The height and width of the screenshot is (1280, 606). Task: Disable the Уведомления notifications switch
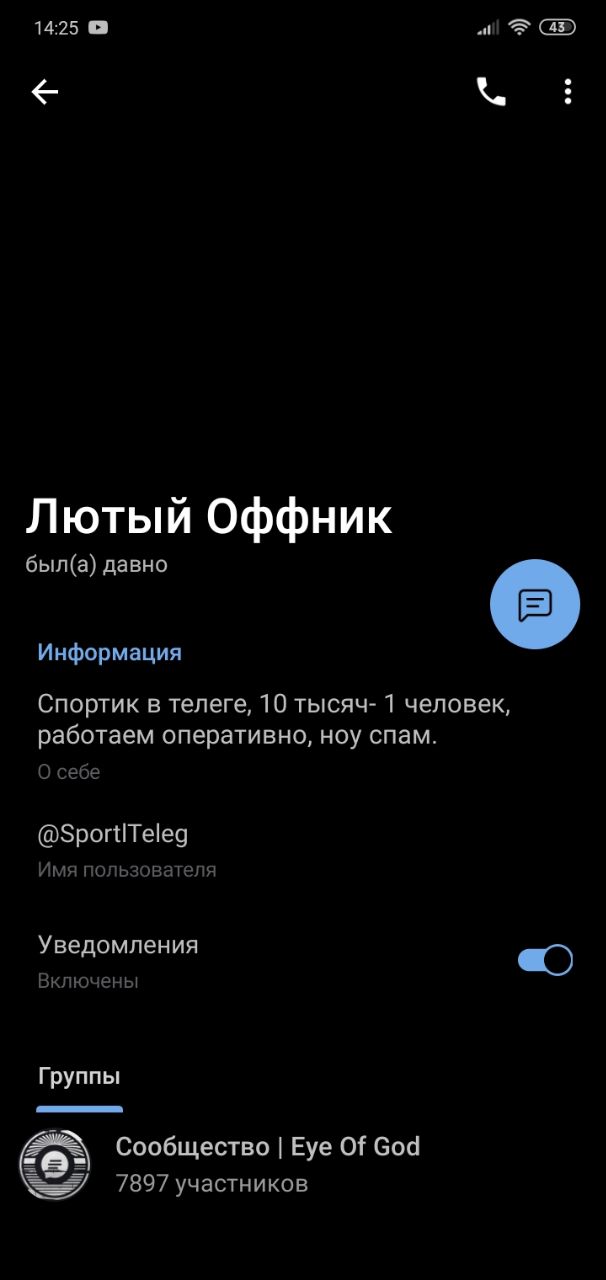click(545, 960)
